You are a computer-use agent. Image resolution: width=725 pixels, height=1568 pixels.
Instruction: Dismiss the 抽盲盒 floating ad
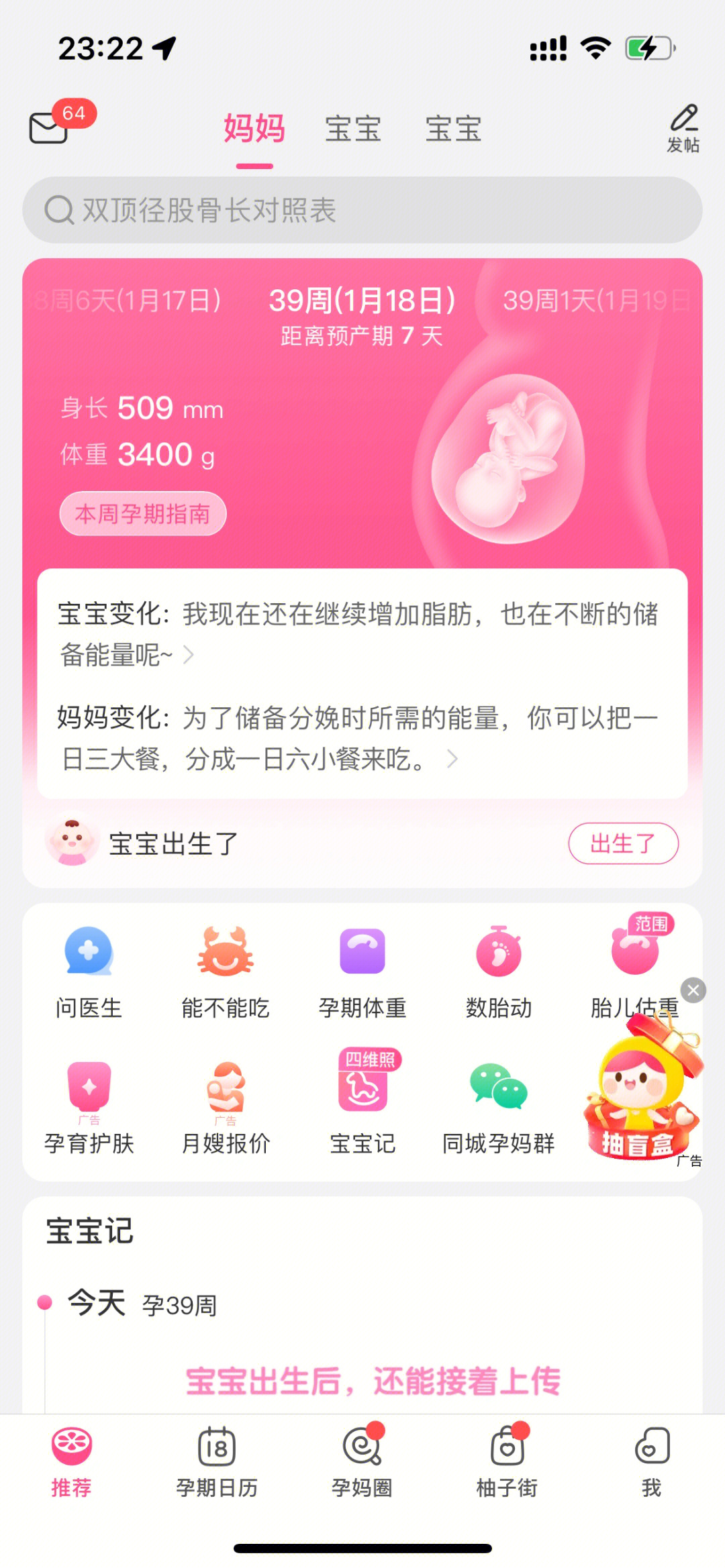click(693, 990)
